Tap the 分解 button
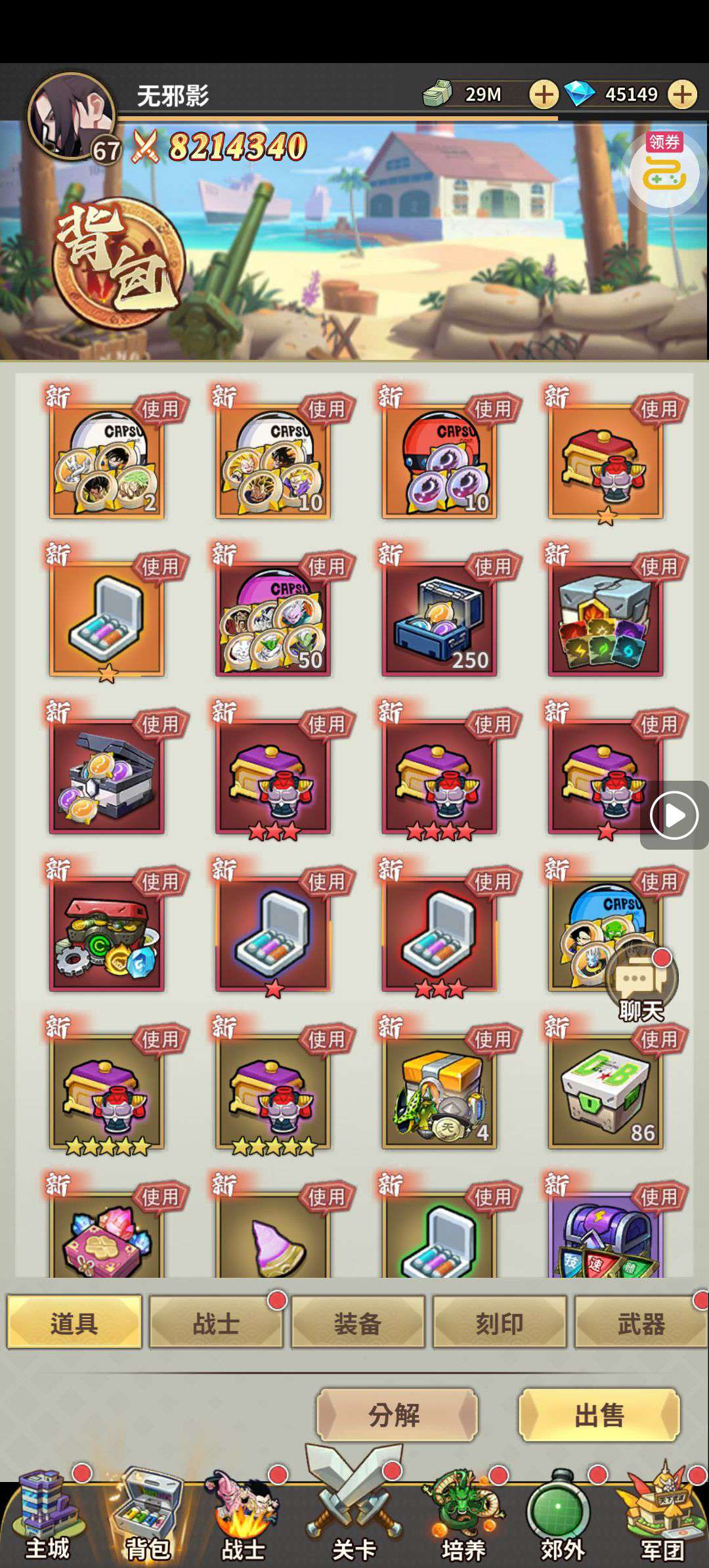This screenshot has width=709, height=1568. [x=396, y=1415]
